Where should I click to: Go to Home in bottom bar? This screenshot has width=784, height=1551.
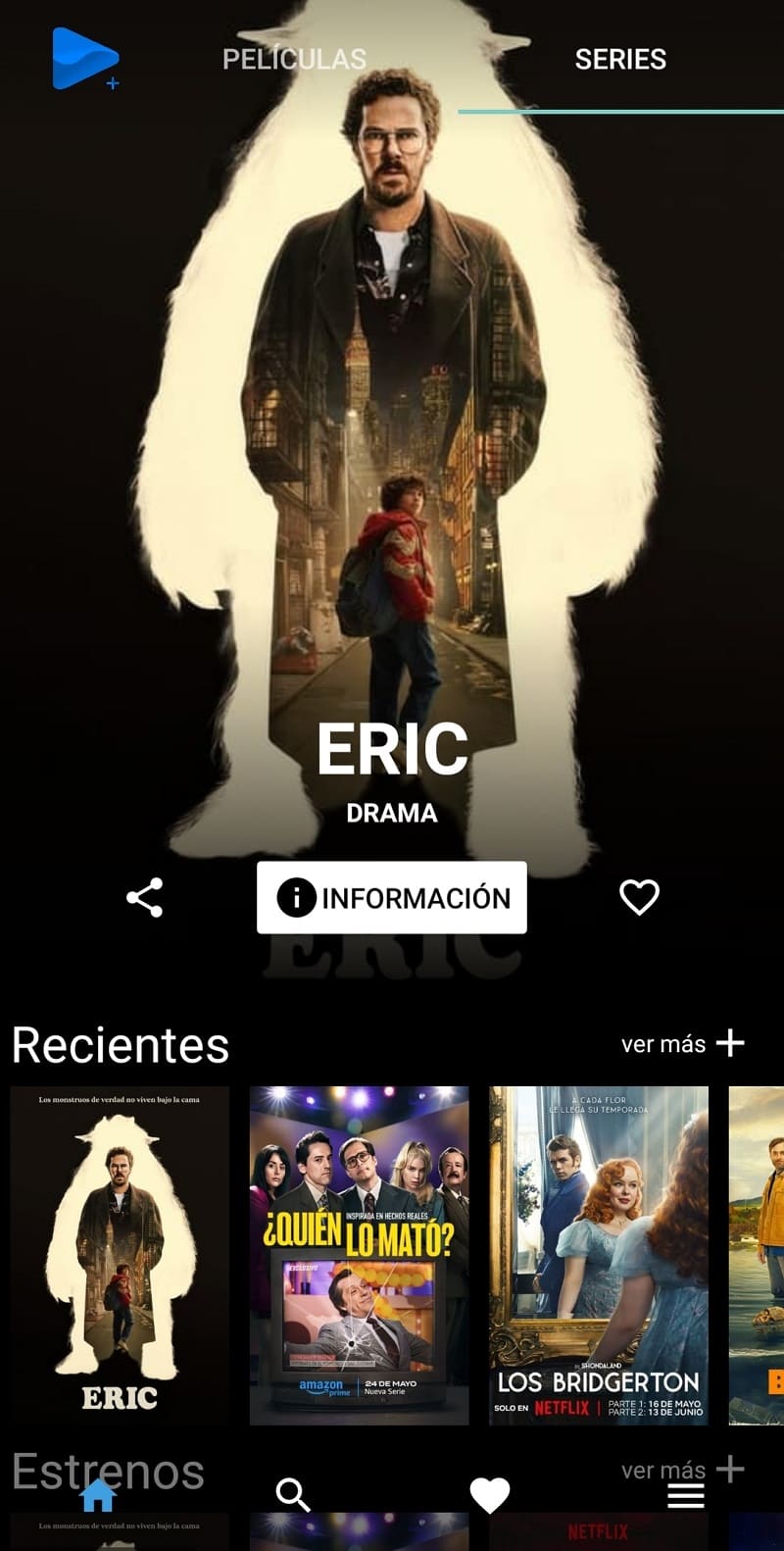click(x=98, y=1495)
